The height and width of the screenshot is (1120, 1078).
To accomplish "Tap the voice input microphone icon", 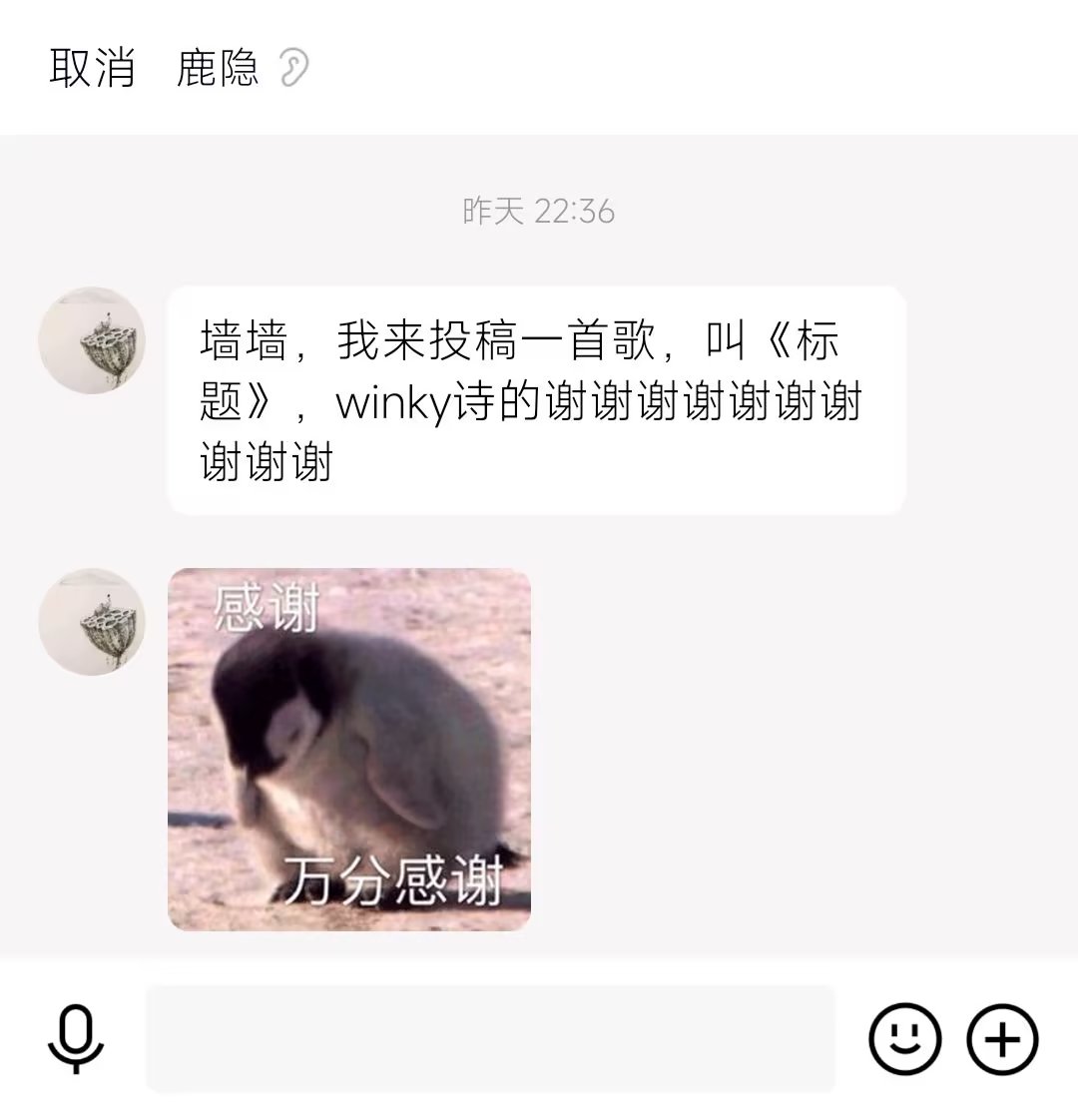I will pyautogui.click(x=76, y=1039).
